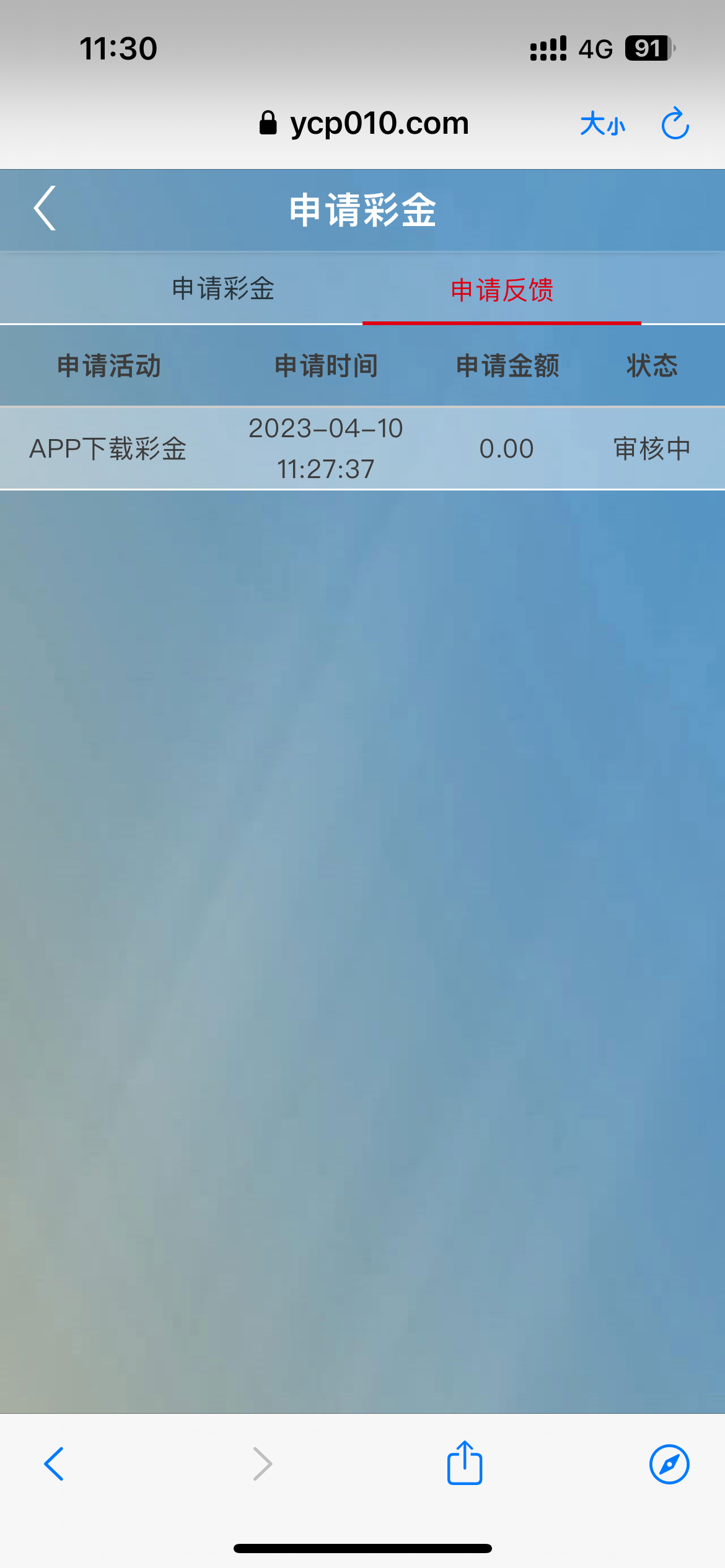Tap the 申请活动 column header
This screenshot has height=1568, width=725.
coord(109,365)
